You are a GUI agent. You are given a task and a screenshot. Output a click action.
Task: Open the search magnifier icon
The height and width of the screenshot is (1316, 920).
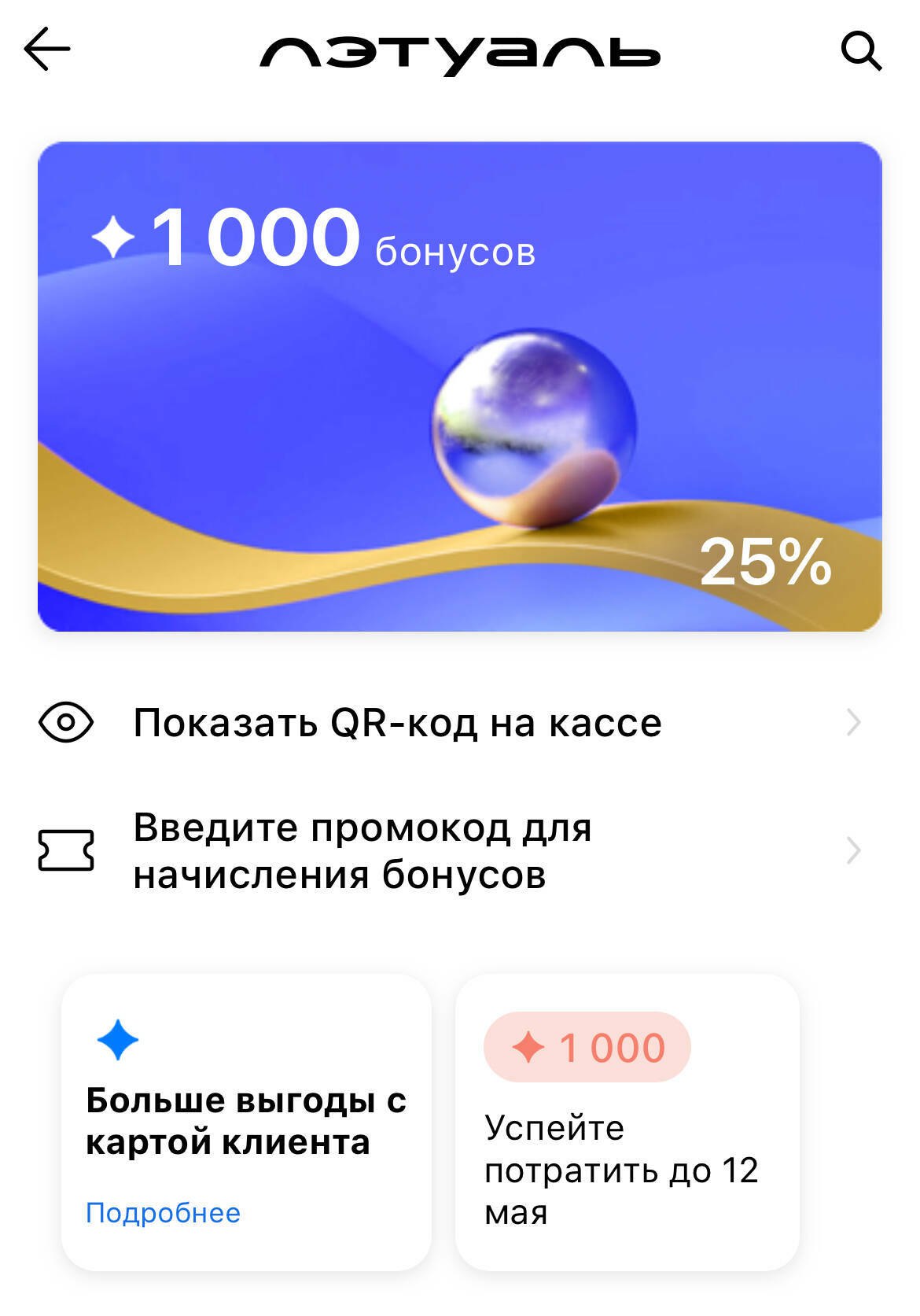coord(861,51)
